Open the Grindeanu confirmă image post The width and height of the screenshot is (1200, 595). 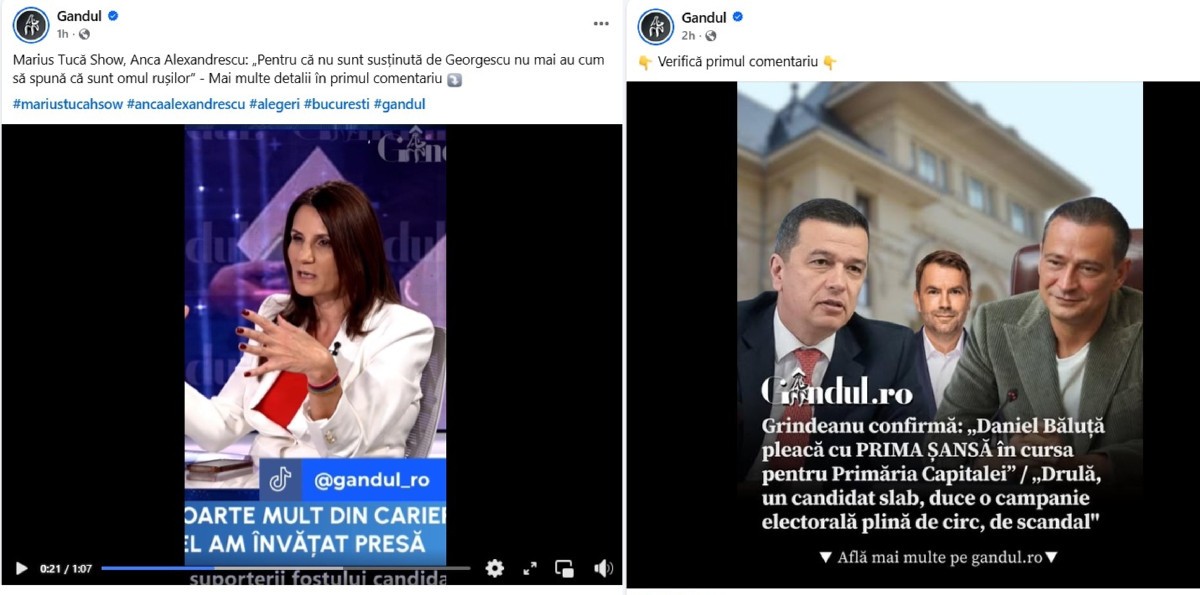click(940, 334)
